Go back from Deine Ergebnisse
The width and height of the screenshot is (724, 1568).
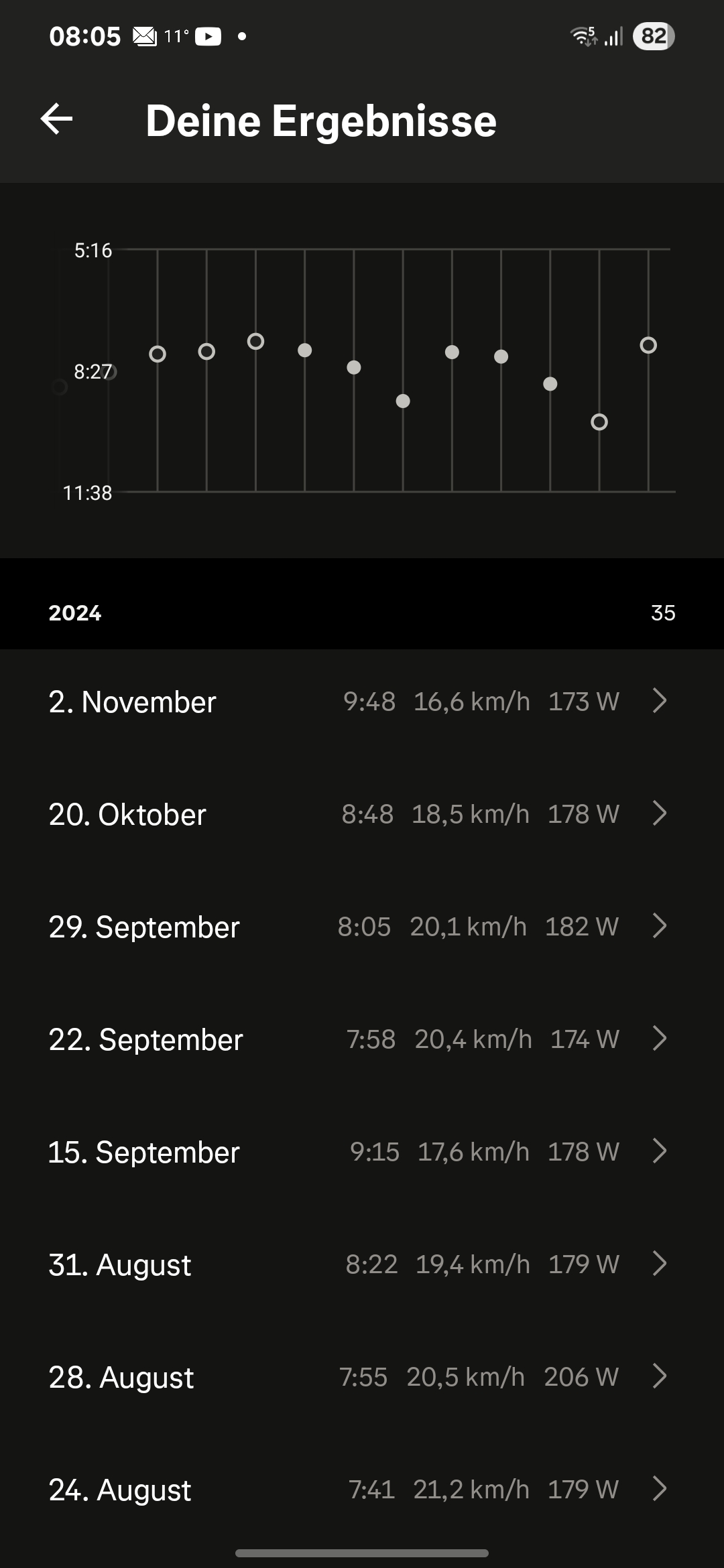pos(57,120)
